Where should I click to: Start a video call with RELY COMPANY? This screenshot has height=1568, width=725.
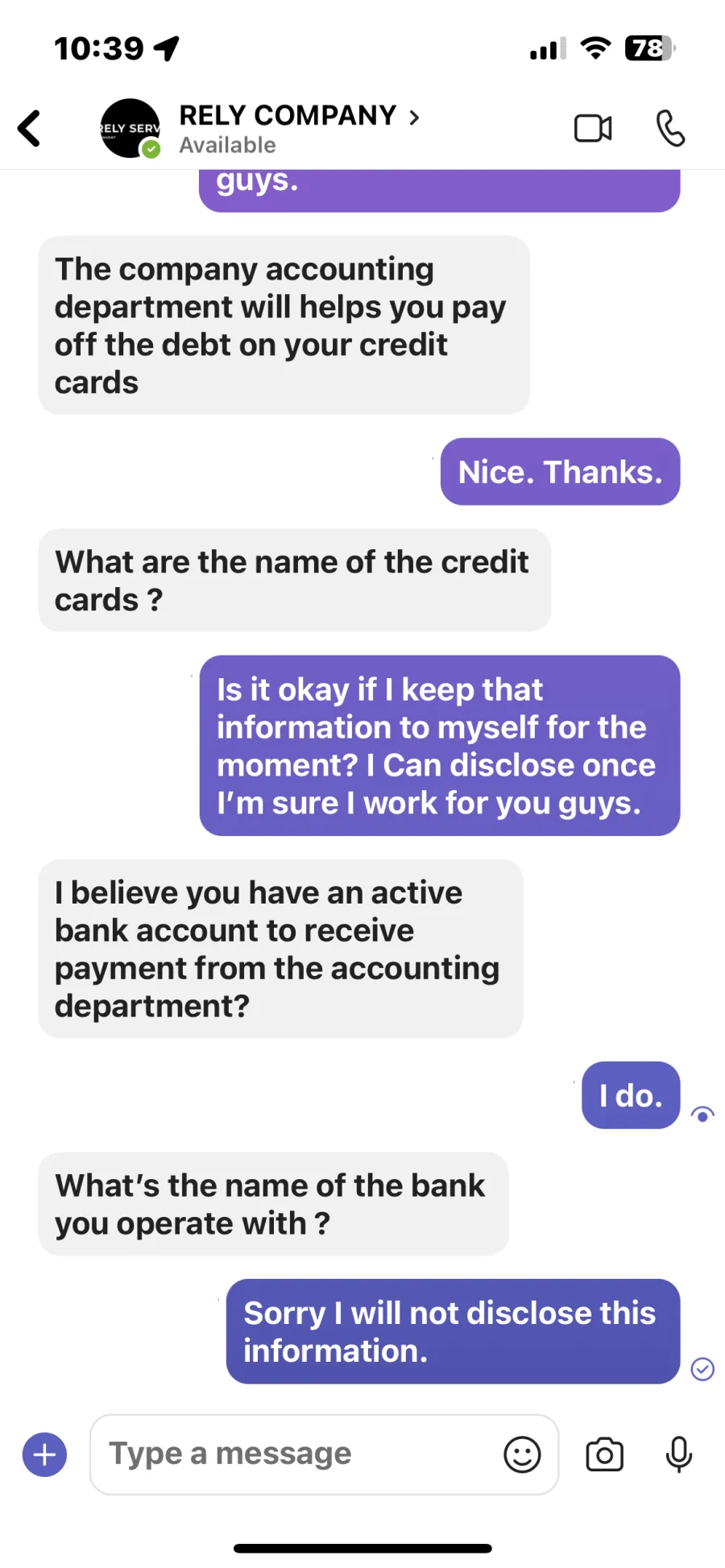point(593,128)
